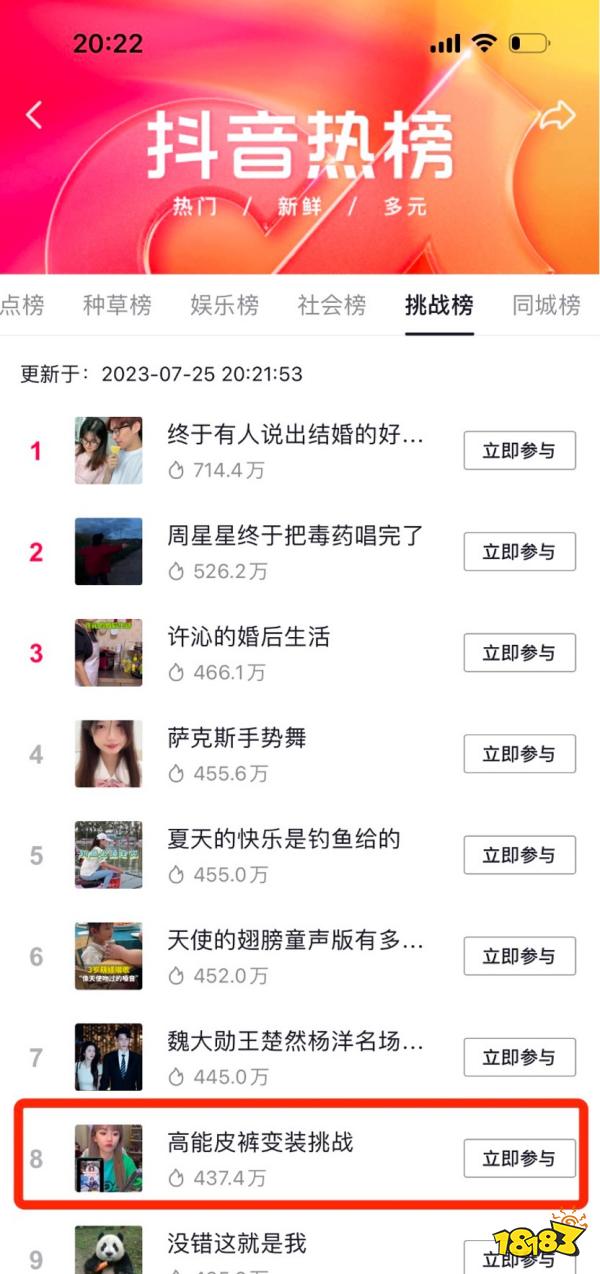Image resolution: width=600 pixels, height=1274 pixels.
Task: Open the 萨克斯手势舞 challenge row
Action: (x=237, y=739)
